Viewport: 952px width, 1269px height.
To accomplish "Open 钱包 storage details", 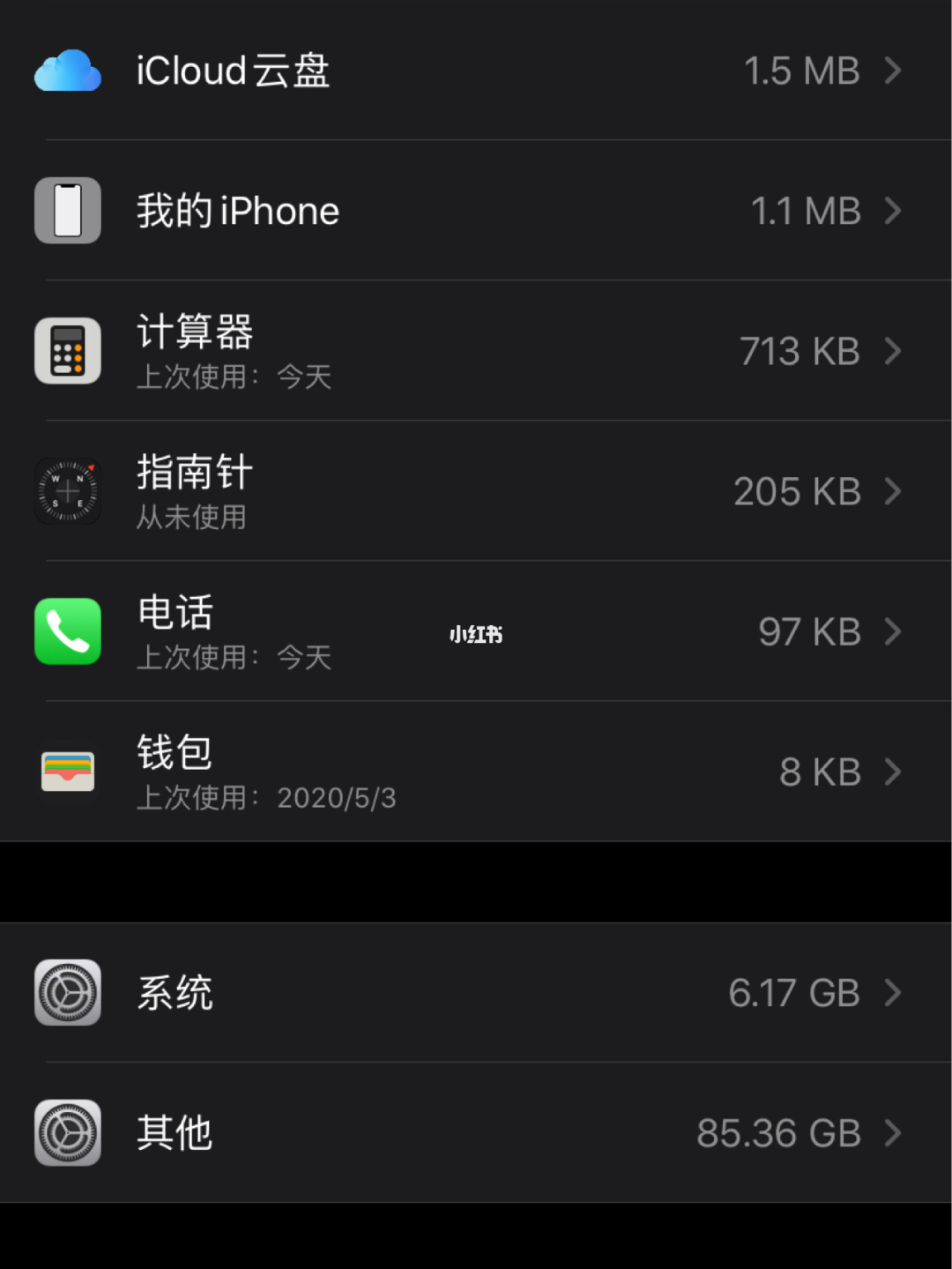I will coord(476,772).
